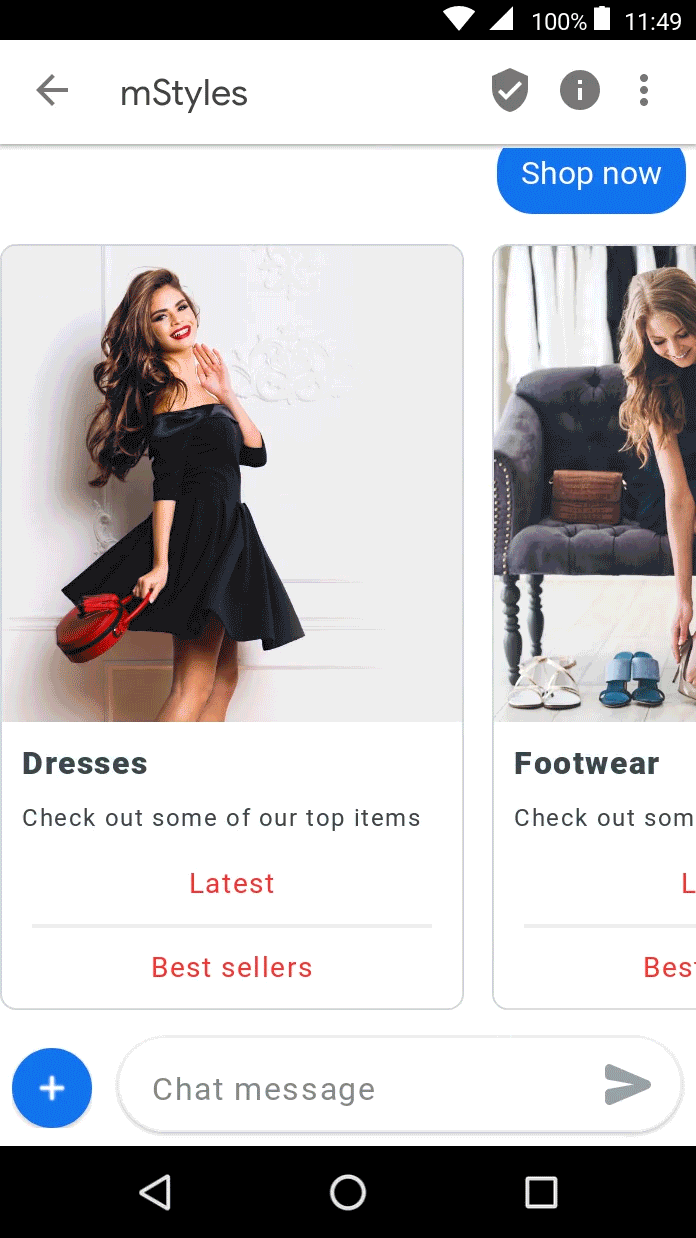Select Latest under Dresses
The height and width of the screenshot is (1238, 696).
click(x=232, y=884)
